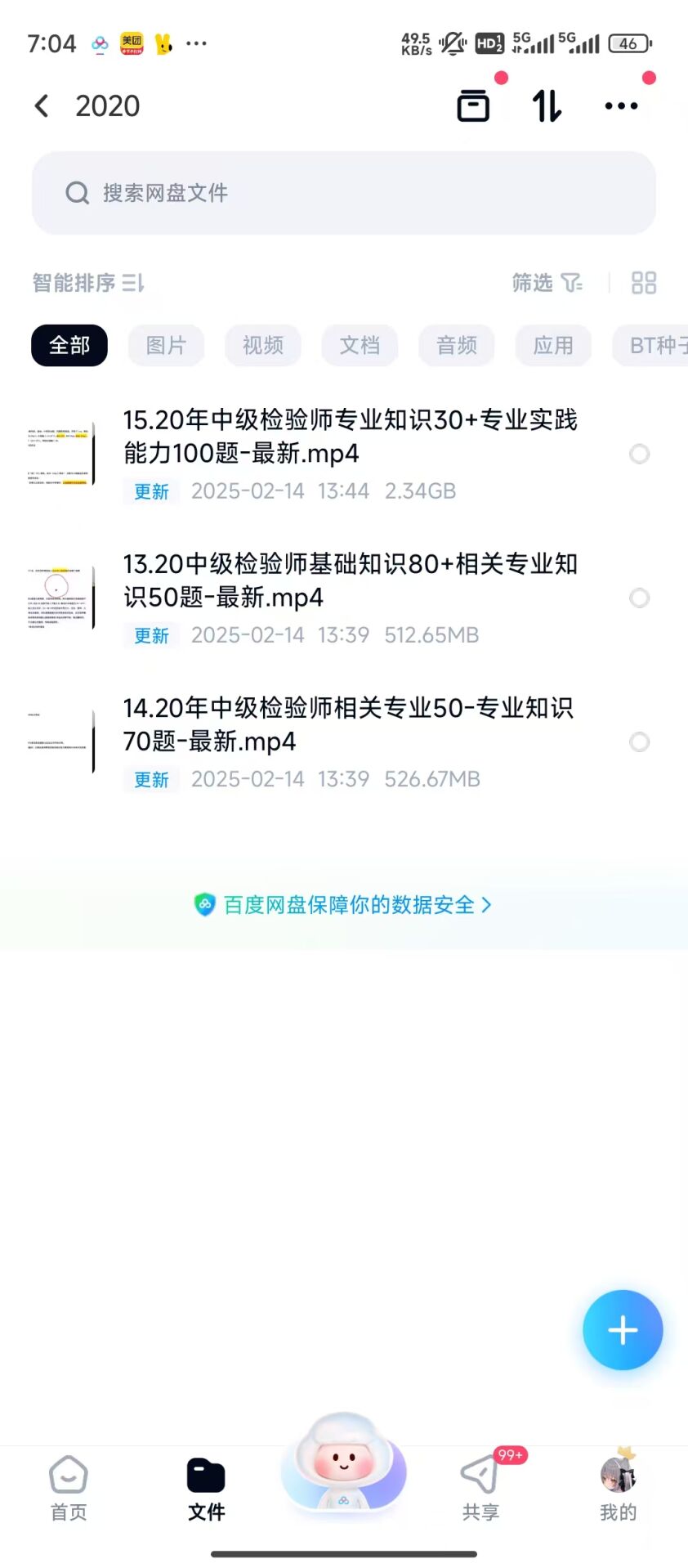Image resolution: width=688 pixels, height=1568 pixels.
Task: Open the 智能排序 sort options
Action: point(88,283)
